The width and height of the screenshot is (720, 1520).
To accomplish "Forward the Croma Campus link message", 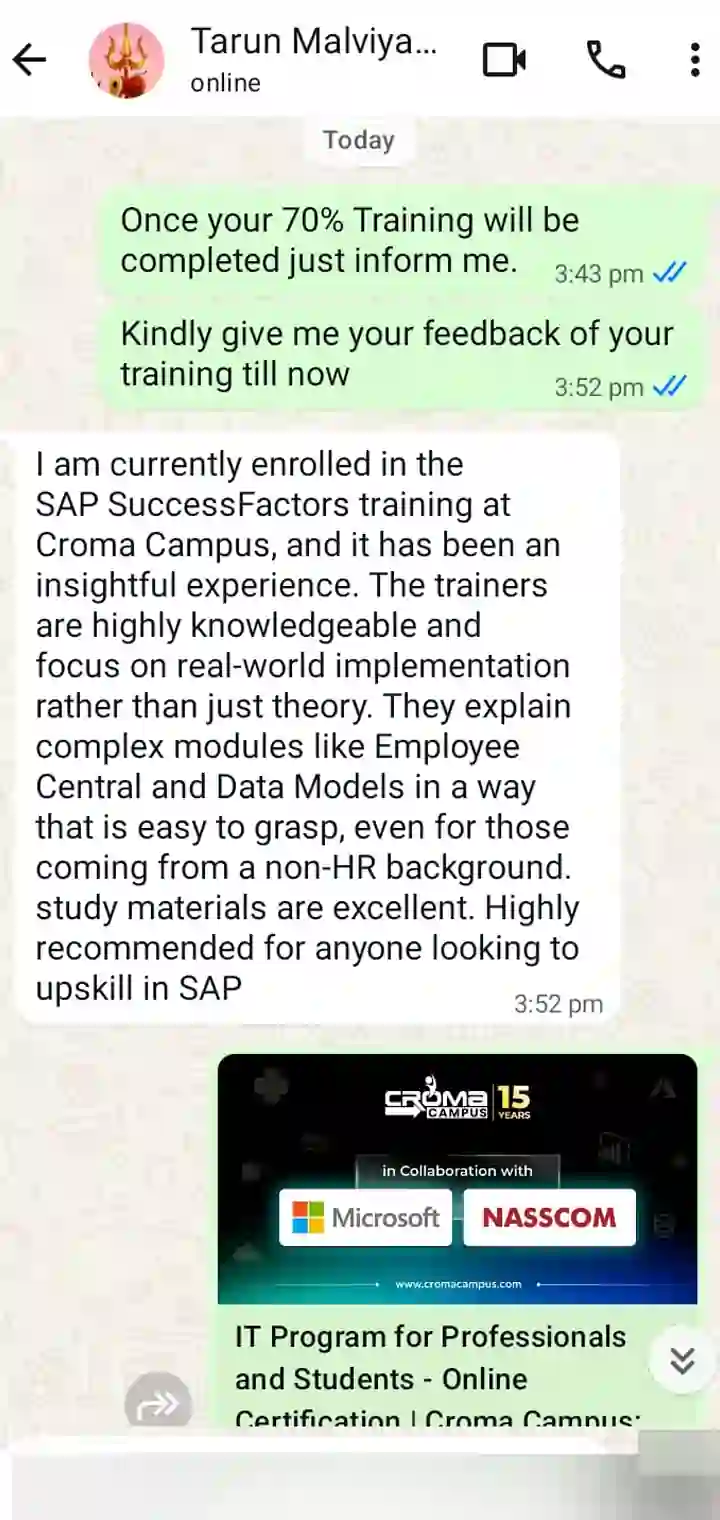I will point(158,1403).
